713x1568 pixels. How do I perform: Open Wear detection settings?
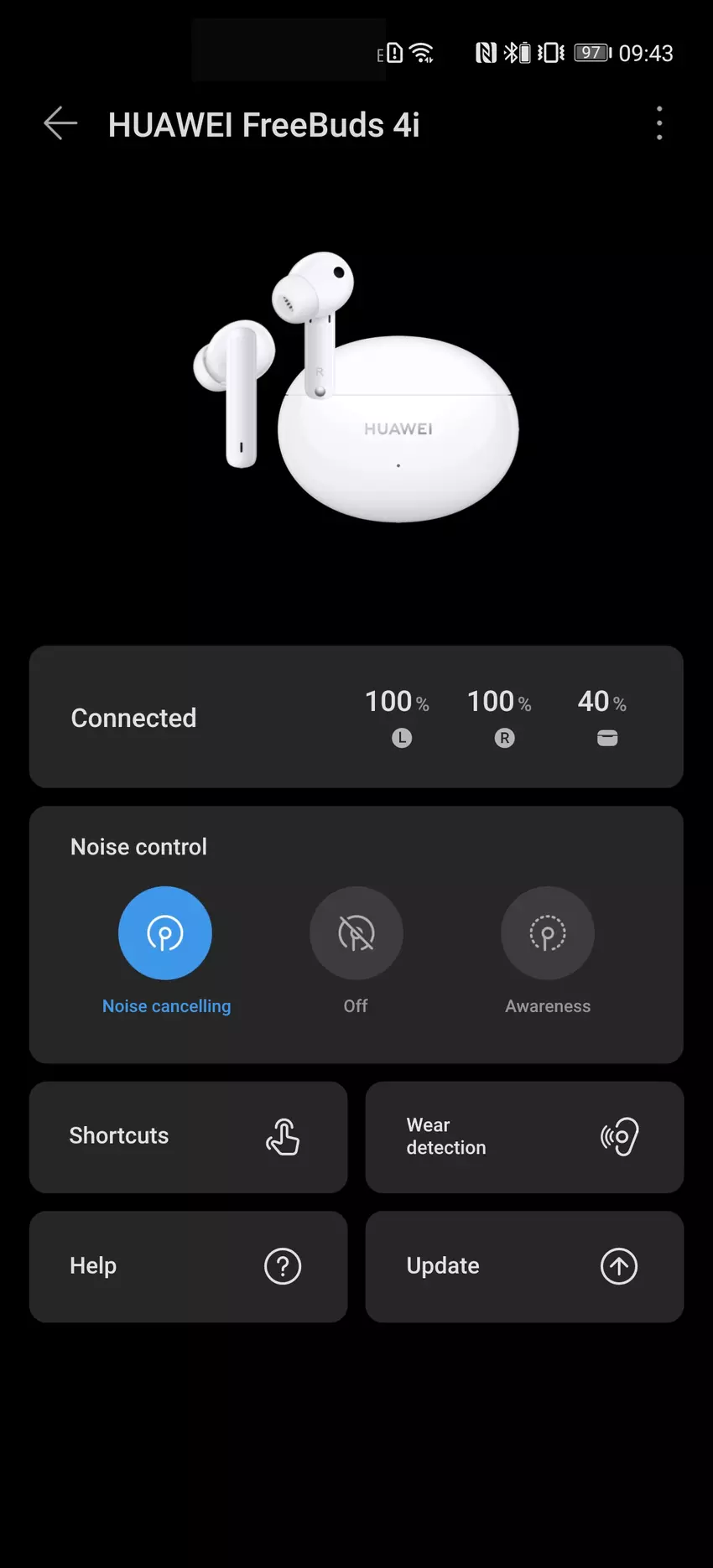coord(524,1137)
